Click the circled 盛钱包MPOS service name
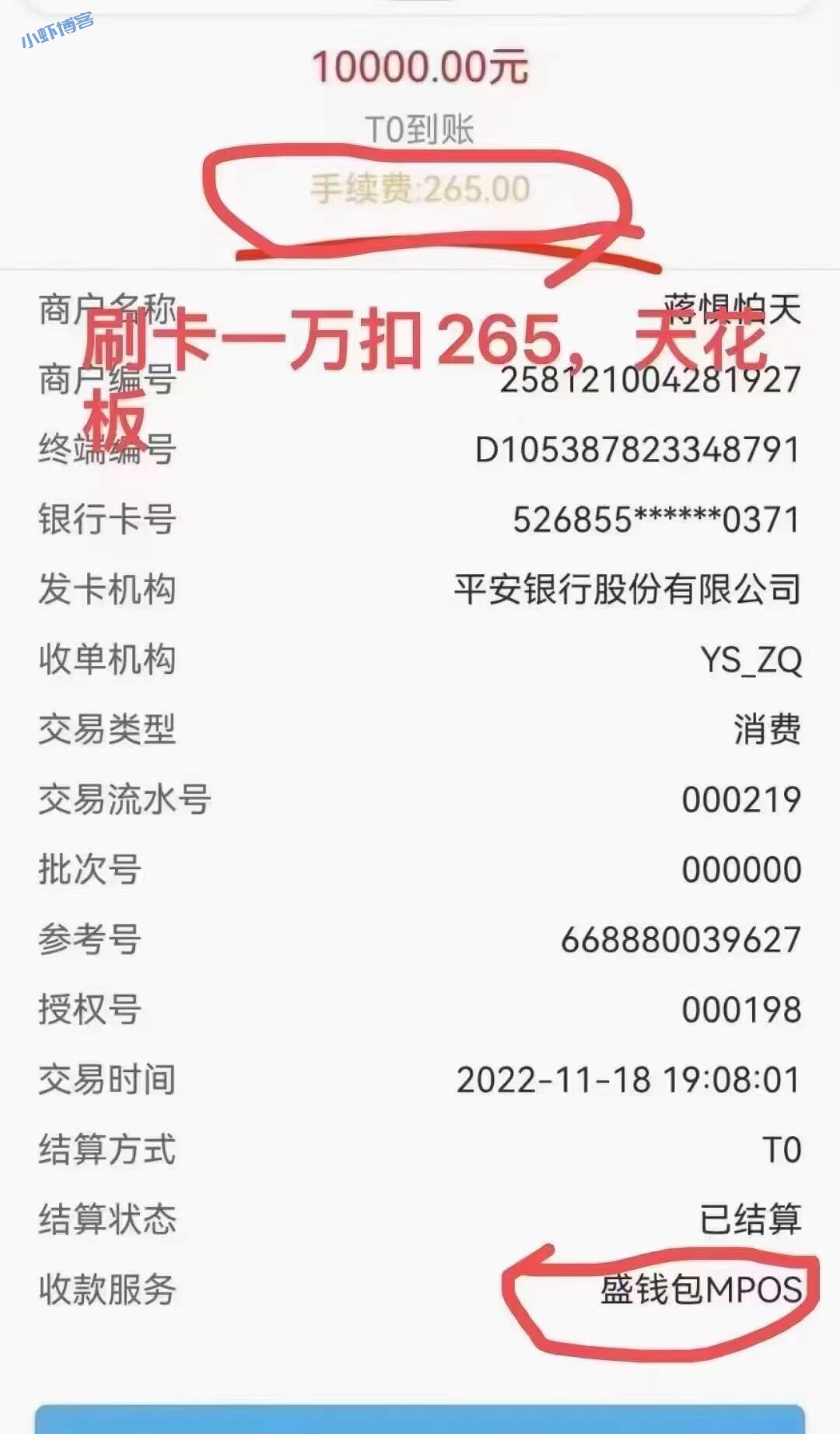 (700, 1288)
